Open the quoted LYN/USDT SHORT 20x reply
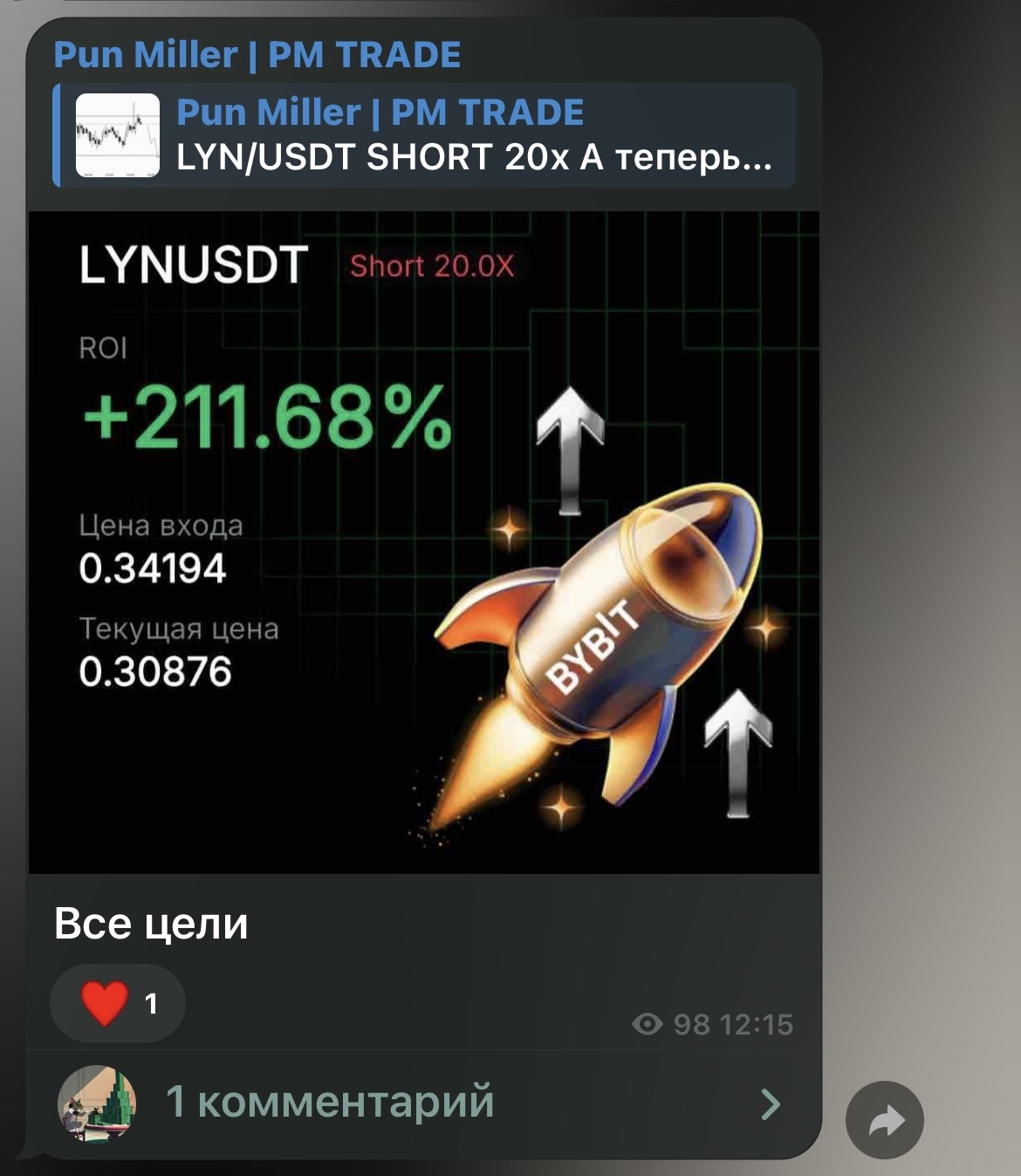This screenshot has height=1176, width=1021. tap(425, 136)
